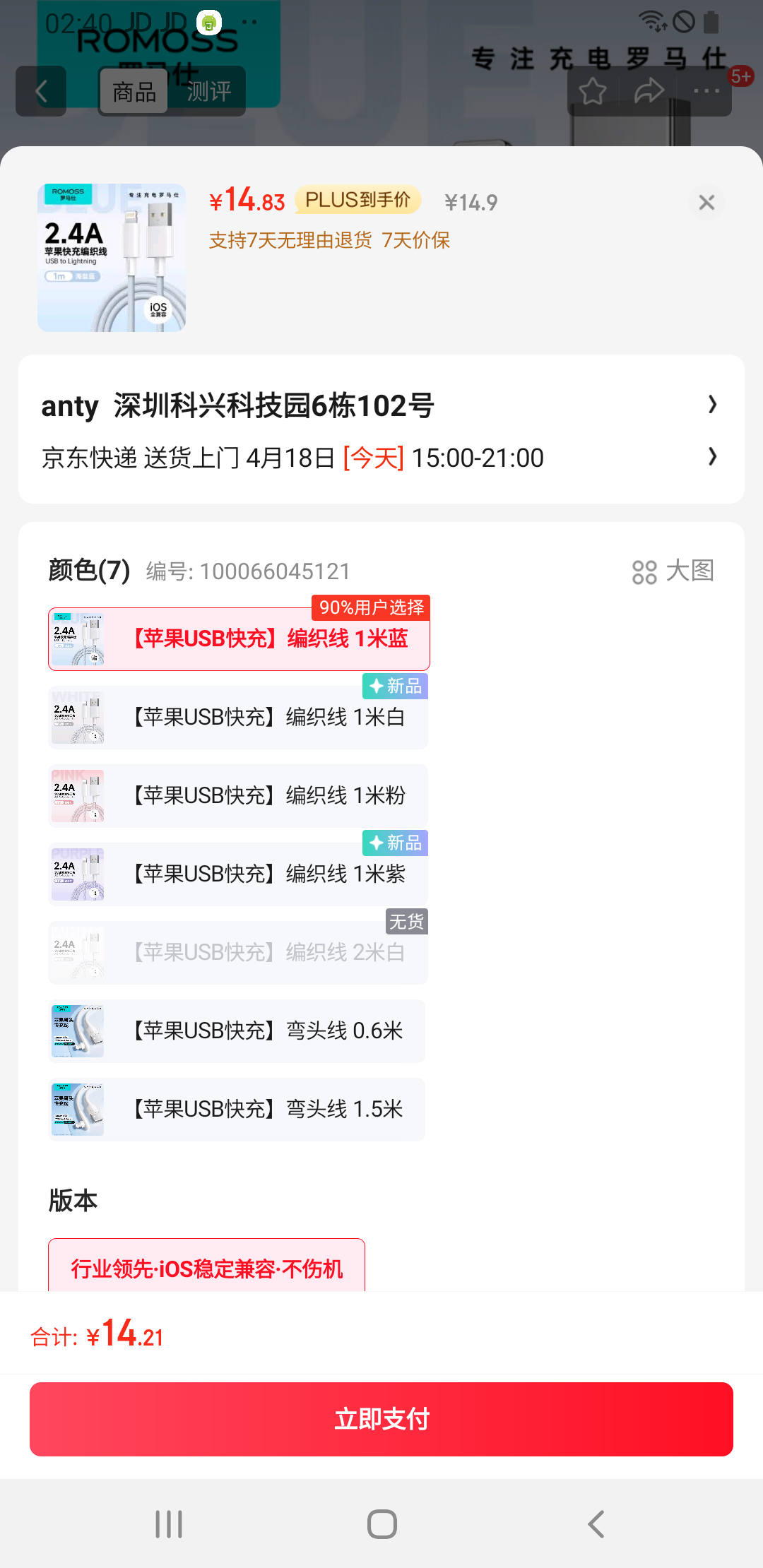Change the 京东快递 delivery time

click(380, 458)
